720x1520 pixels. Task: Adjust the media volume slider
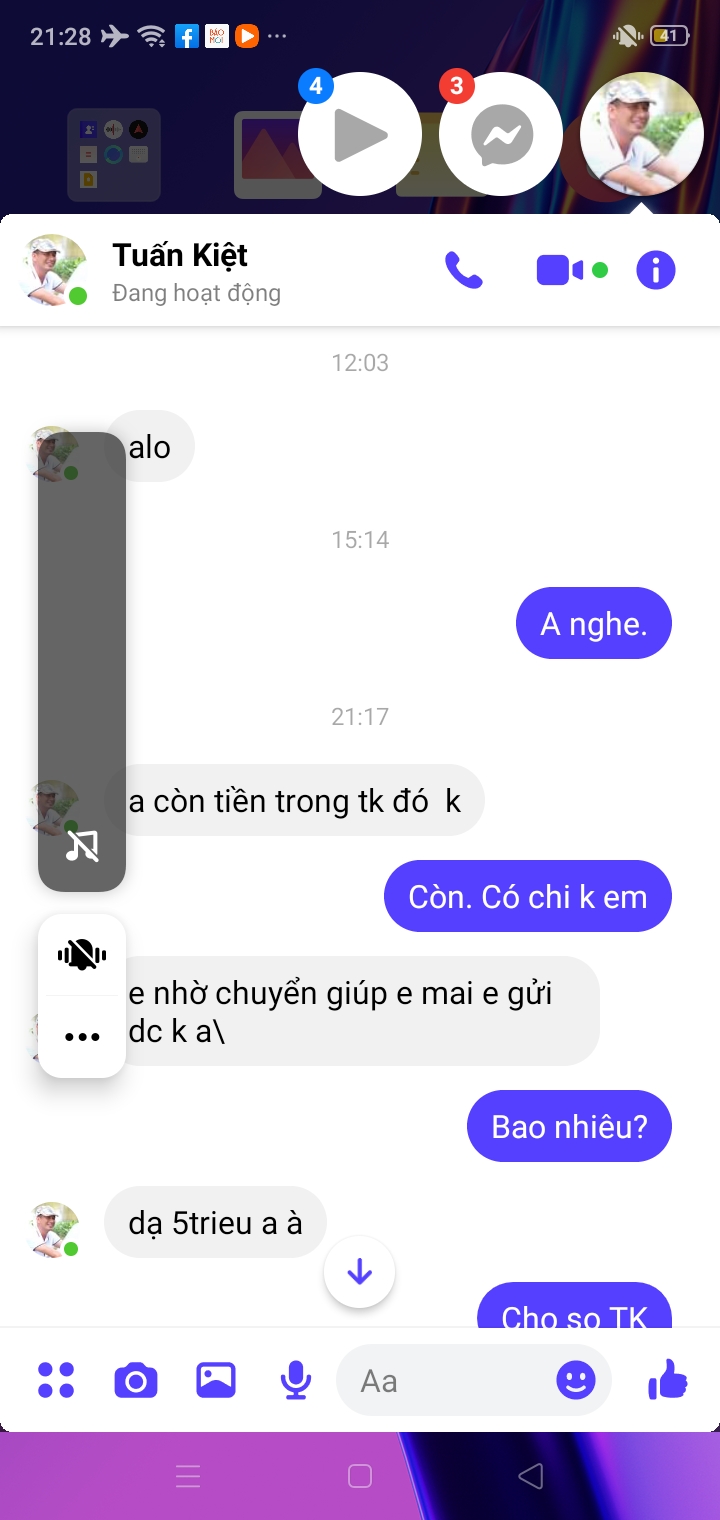[x=82, y=640]
